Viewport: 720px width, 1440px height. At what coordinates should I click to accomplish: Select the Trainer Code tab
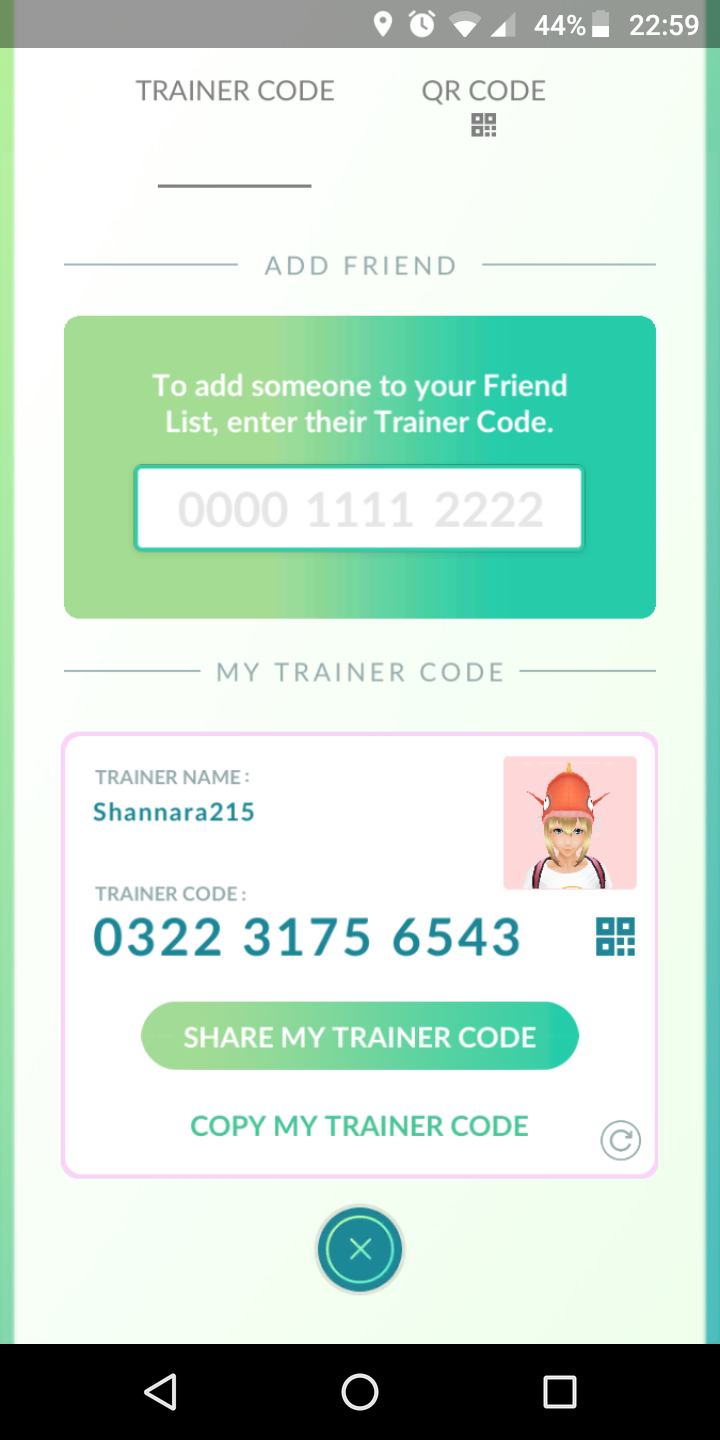coord(235,92)
